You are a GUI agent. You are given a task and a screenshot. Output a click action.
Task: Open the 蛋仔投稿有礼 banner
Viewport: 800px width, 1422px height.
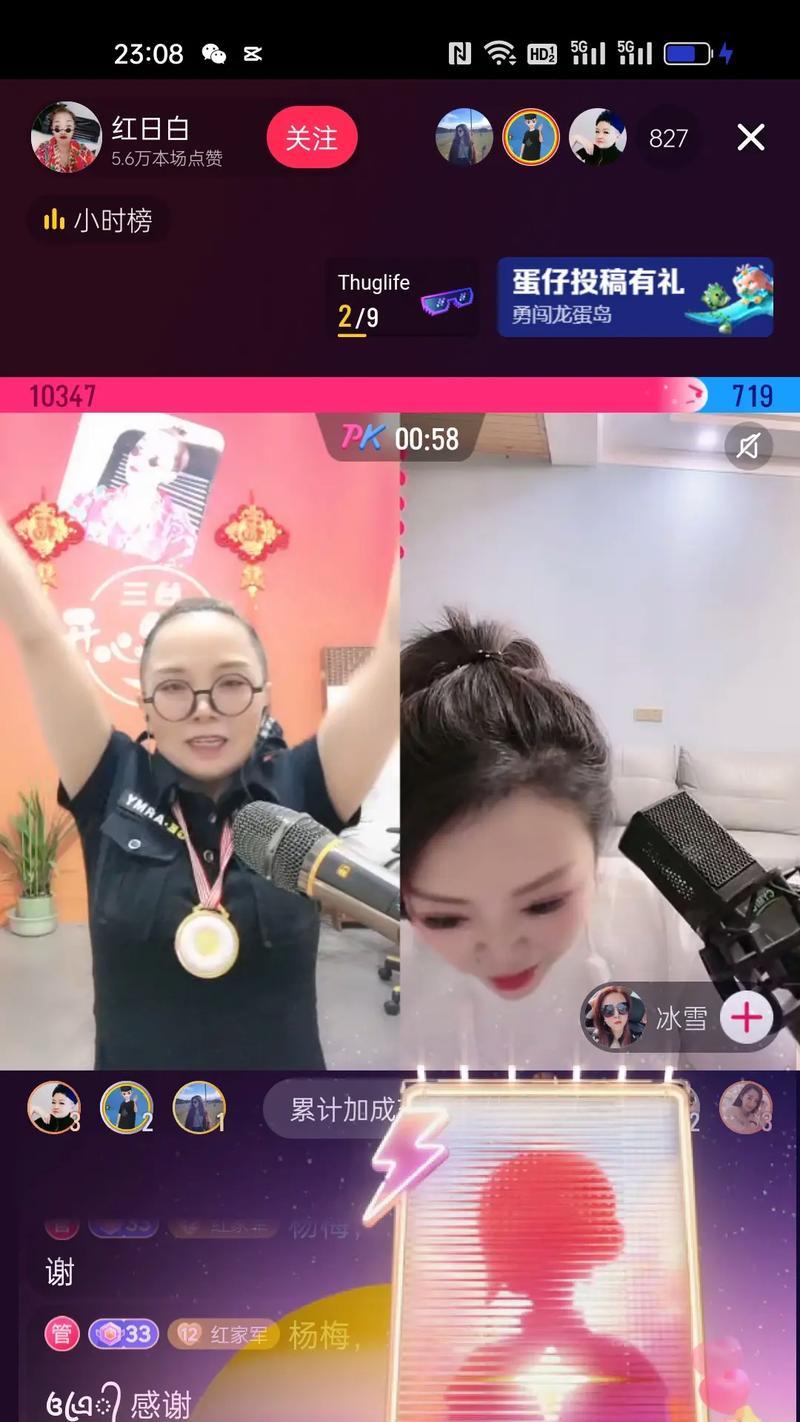tap(635, 298)
